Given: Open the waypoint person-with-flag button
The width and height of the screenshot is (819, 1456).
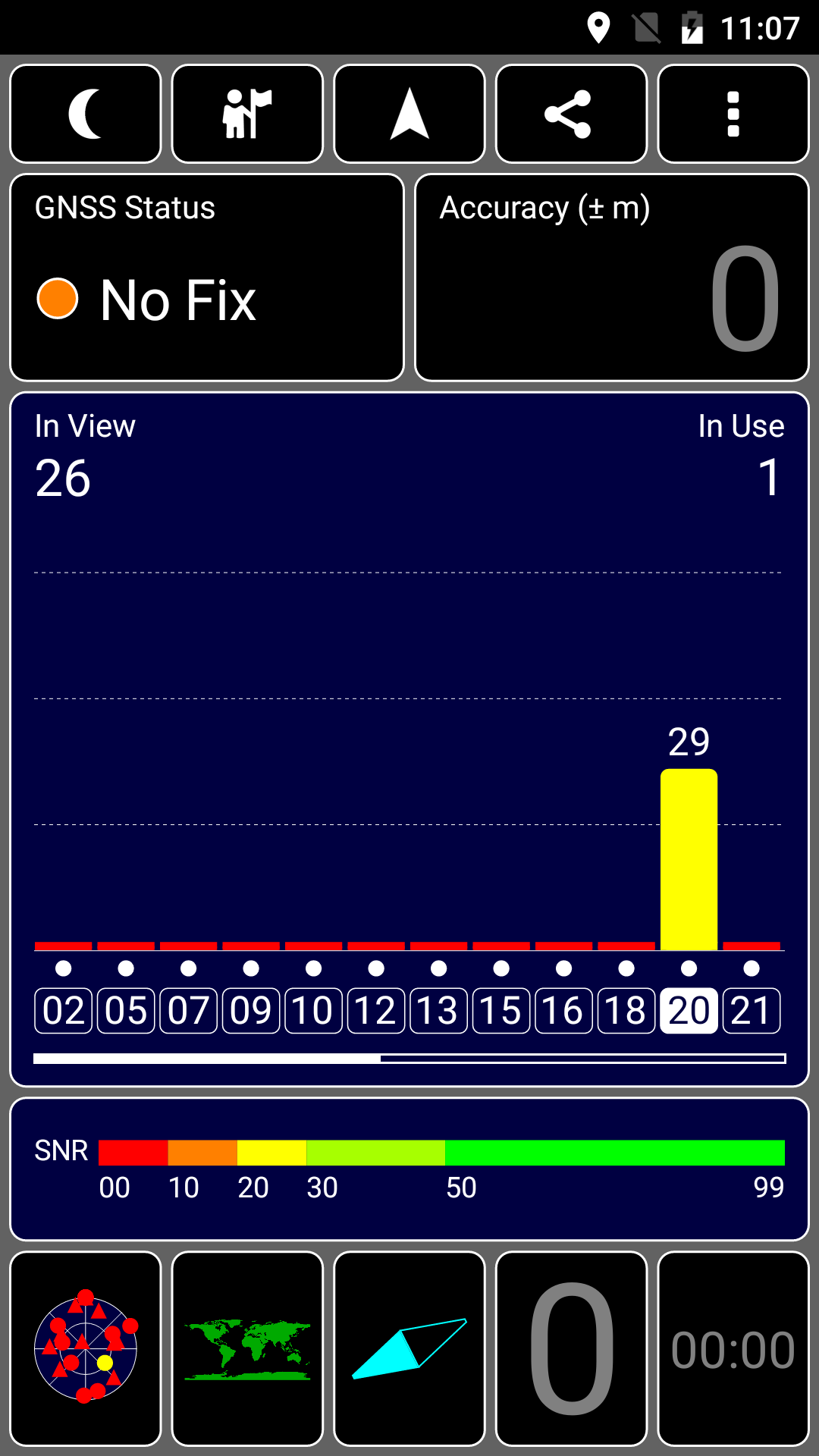Looking at the screenshot, I should (247, 114).
